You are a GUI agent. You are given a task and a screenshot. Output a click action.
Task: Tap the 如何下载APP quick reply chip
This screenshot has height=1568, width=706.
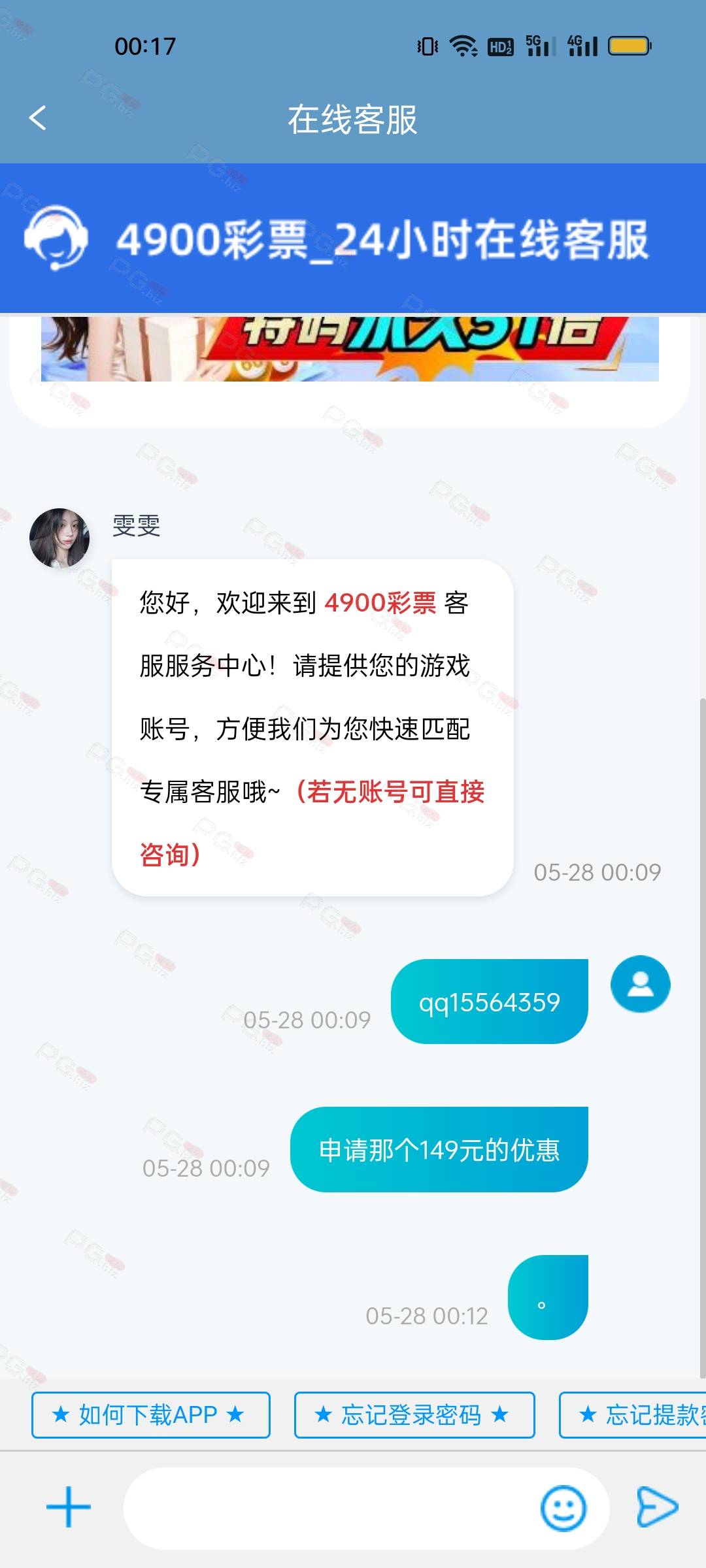coord(151,1415)
